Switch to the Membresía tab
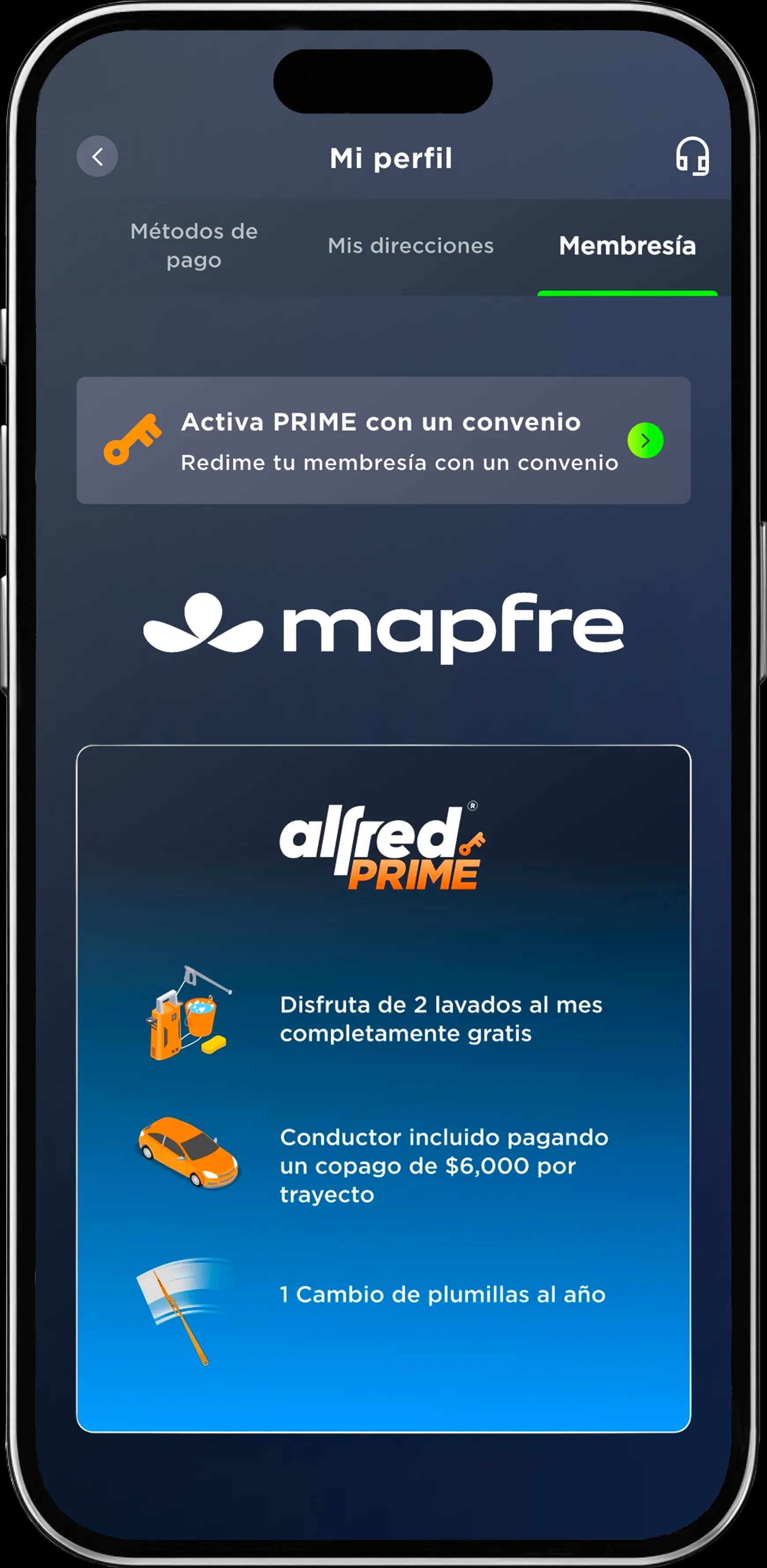Screen dimensions: 767x1568 click(x=628, y=246)
